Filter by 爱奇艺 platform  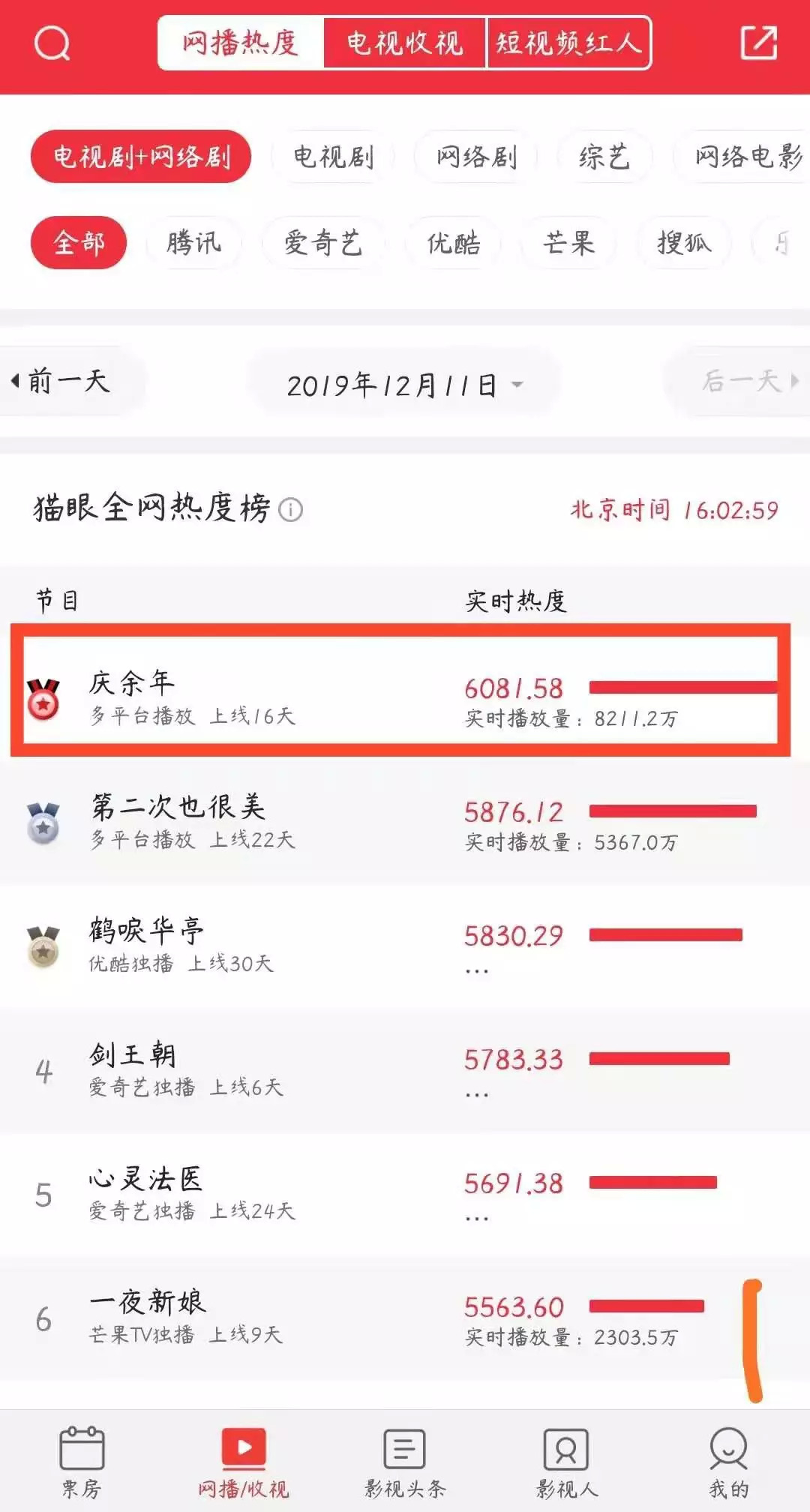coord(322,243)
